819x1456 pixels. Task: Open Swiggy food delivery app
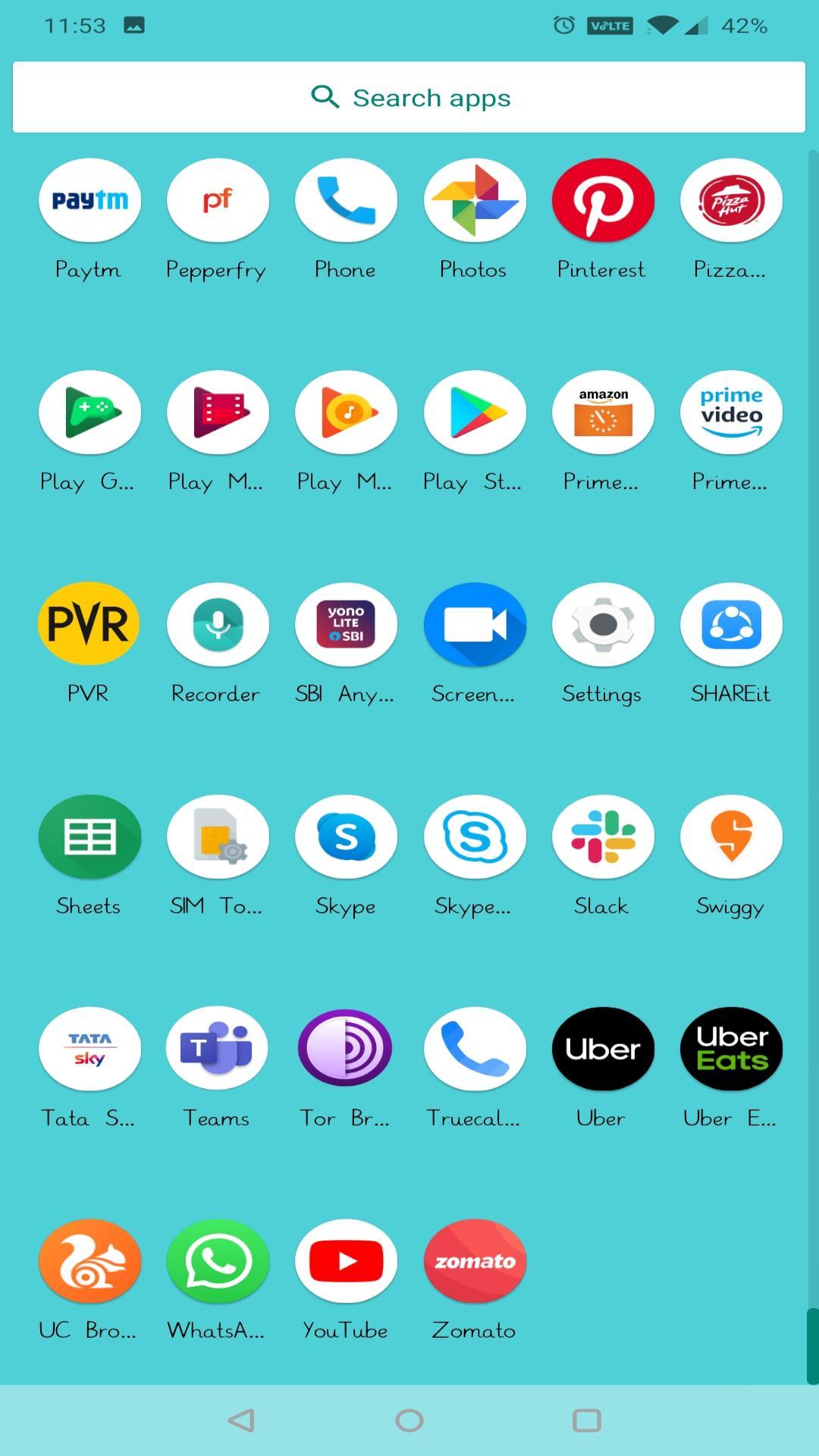(x=731, y=837)
